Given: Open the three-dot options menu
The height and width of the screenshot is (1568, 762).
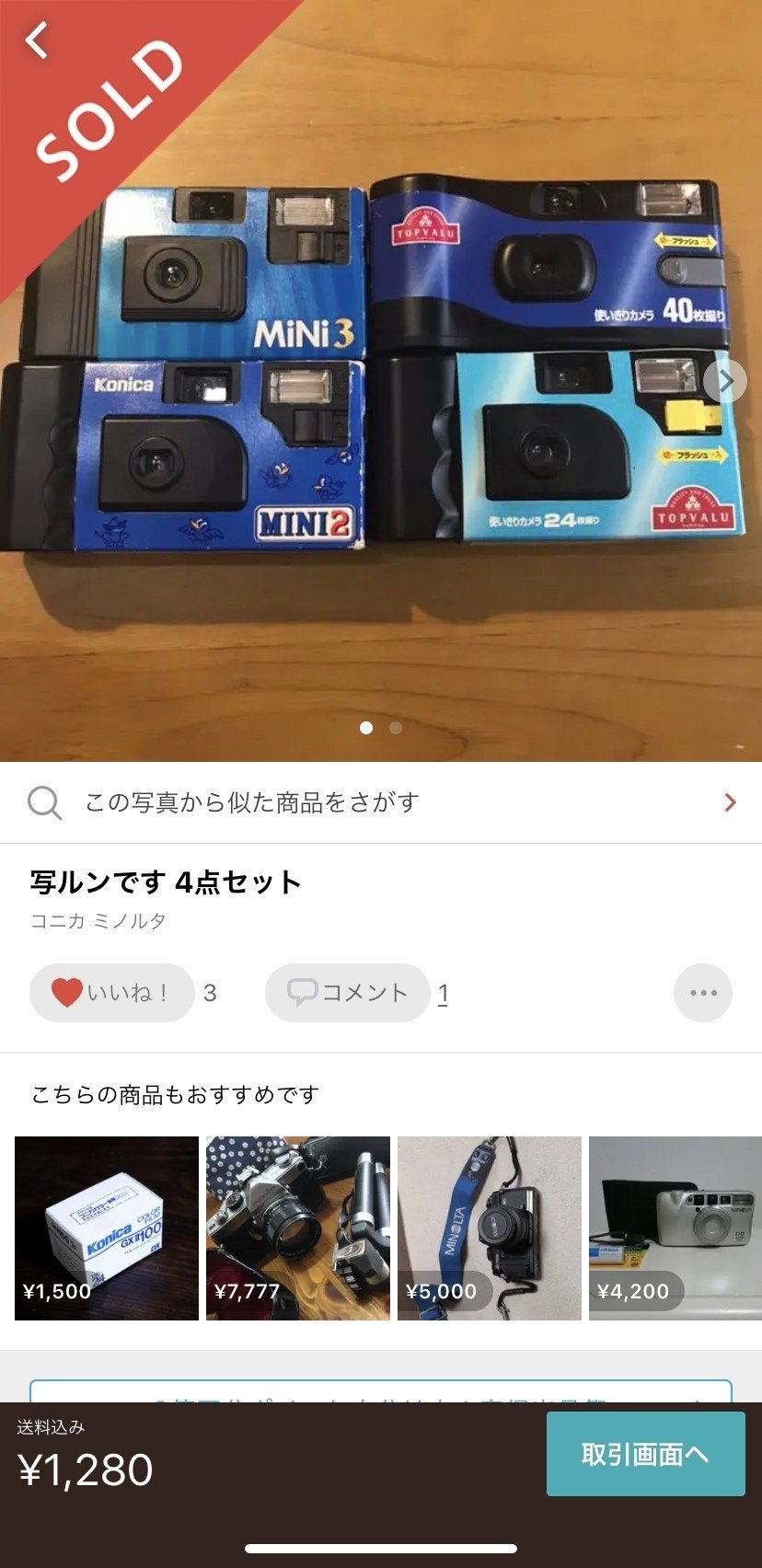Looking at the screenshot, I should pyautogui.click(x=702, y=992).
